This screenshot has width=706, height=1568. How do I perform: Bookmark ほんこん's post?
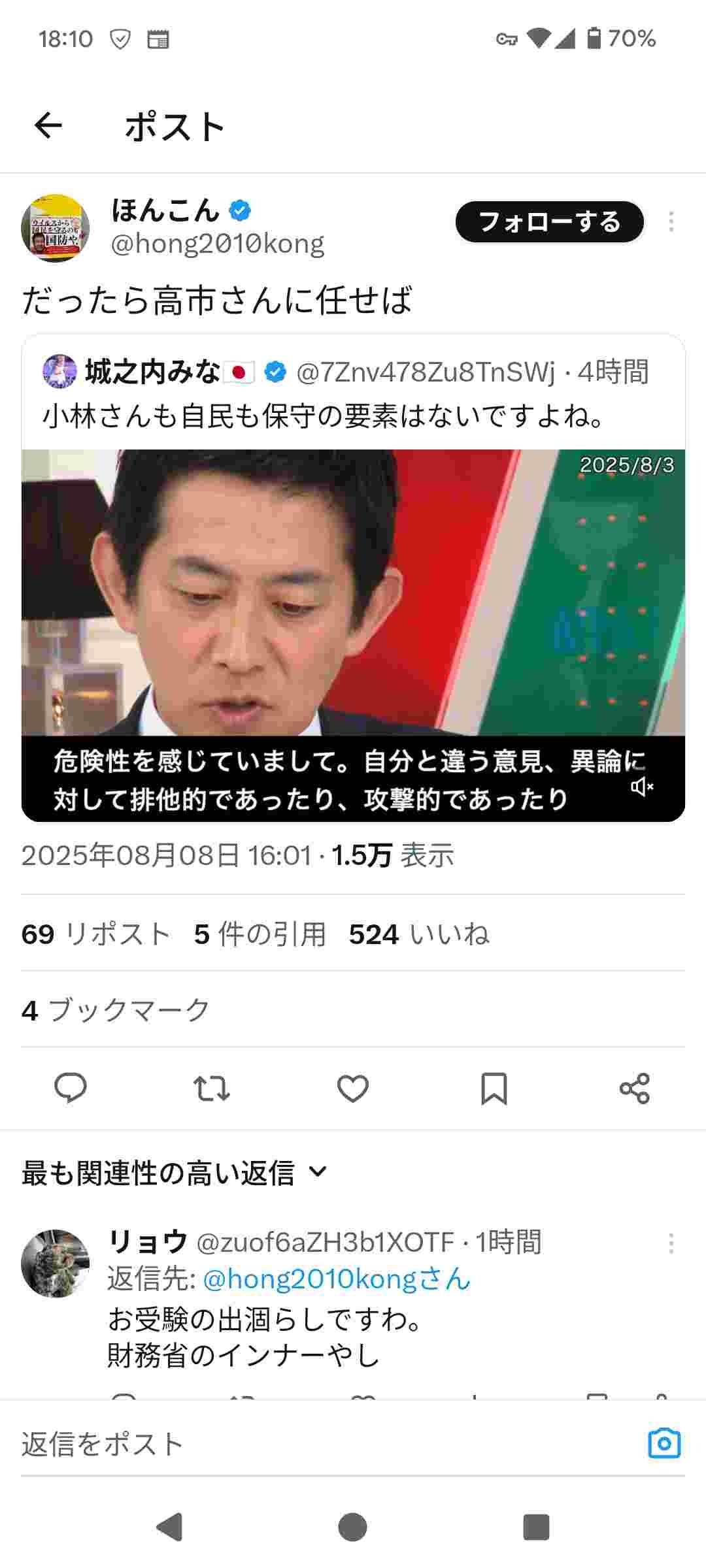tap(494, 1088)
